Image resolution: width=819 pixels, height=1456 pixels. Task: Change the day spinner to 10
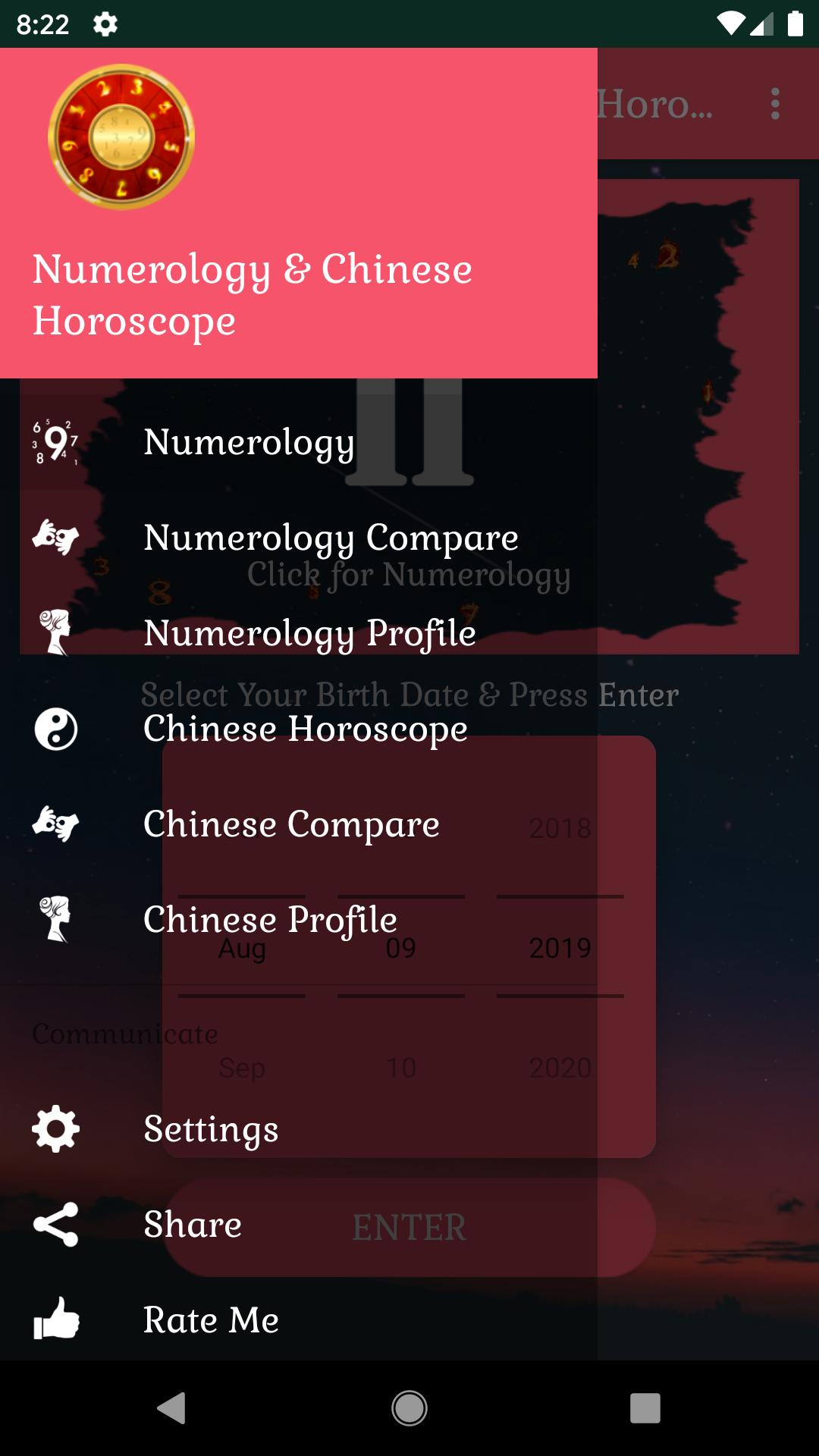401,1068
